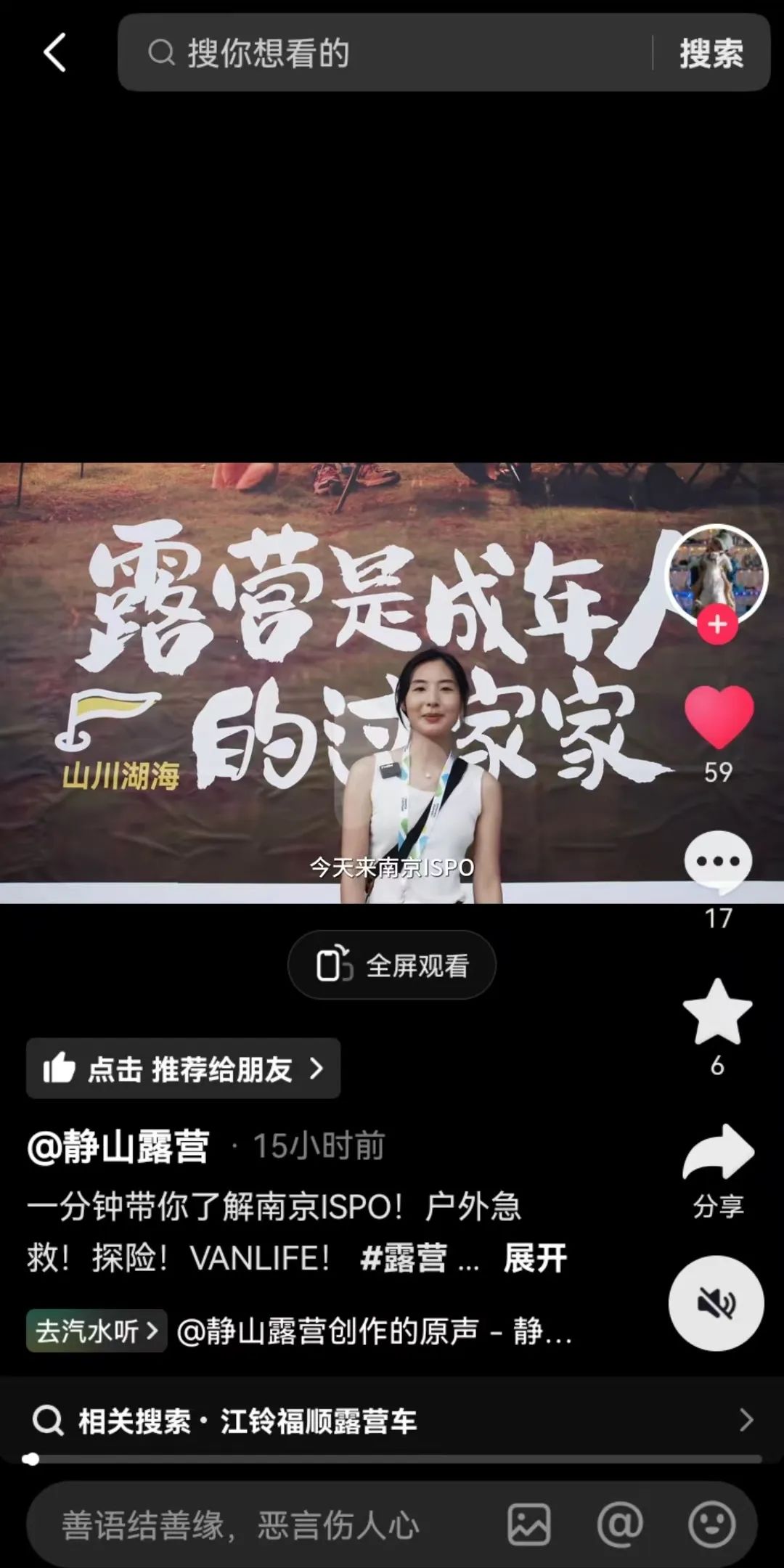
Task: Open 去汽水听 music link
Action: 97,1331
